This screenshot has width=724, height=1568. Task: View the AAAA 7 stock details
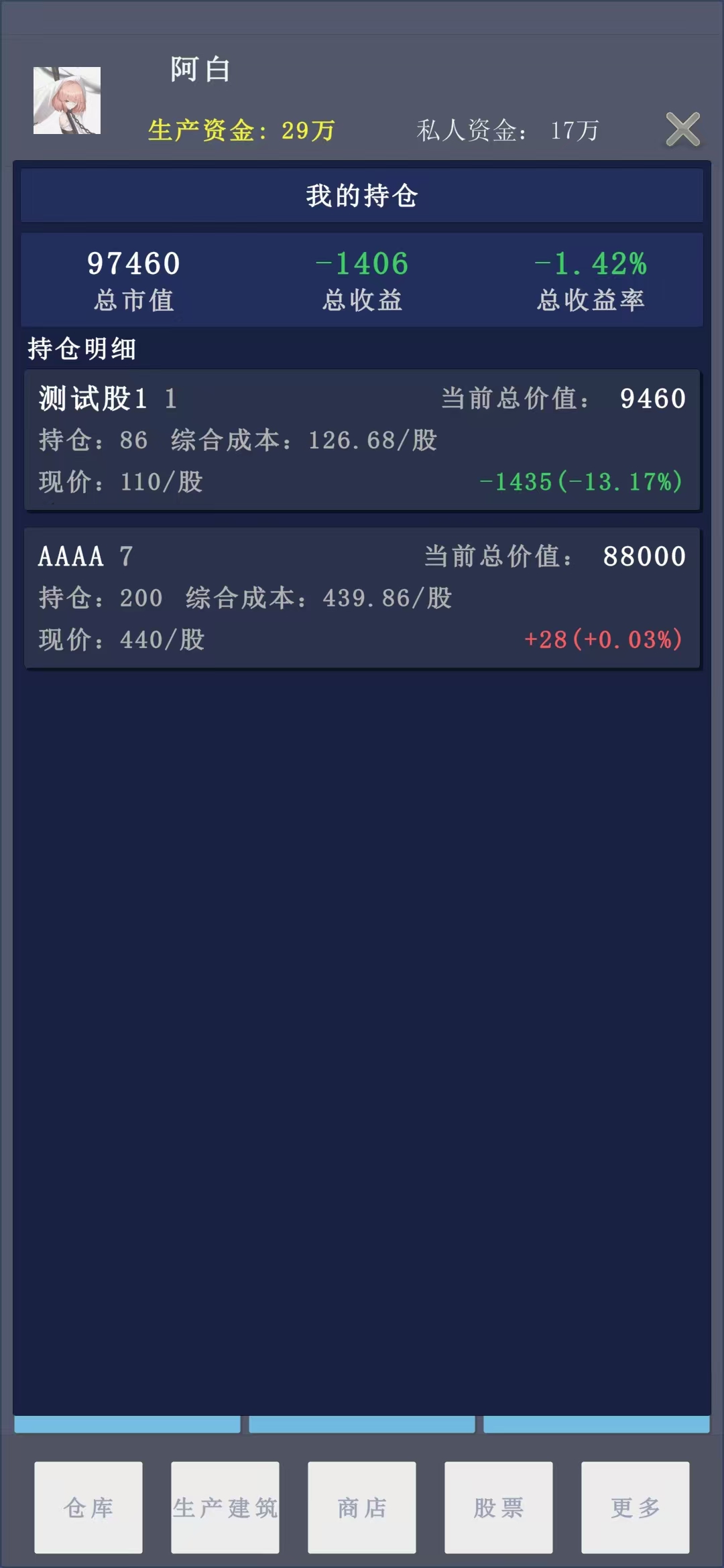click(361, 596)
